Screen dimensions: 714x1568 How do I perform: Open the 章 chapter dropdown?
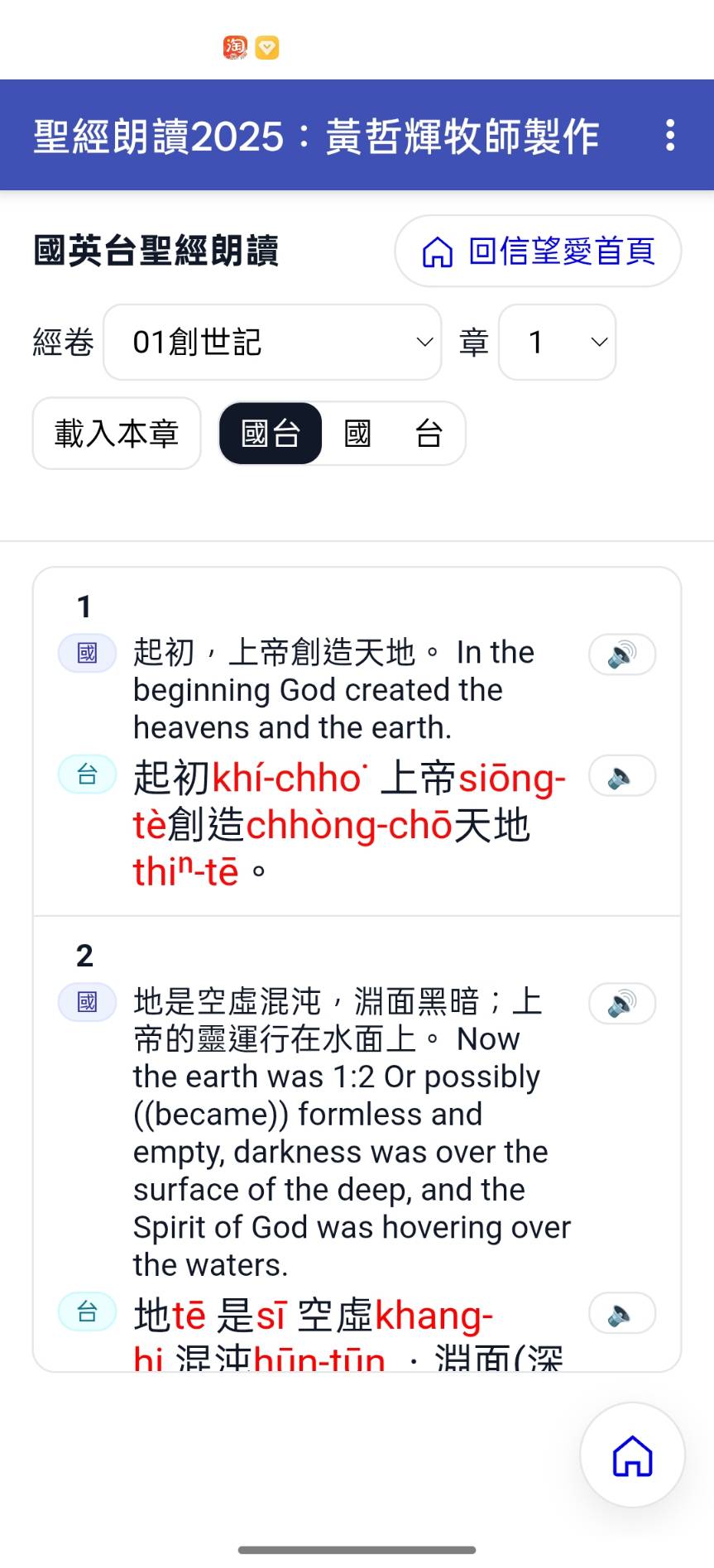coord(557,342)
